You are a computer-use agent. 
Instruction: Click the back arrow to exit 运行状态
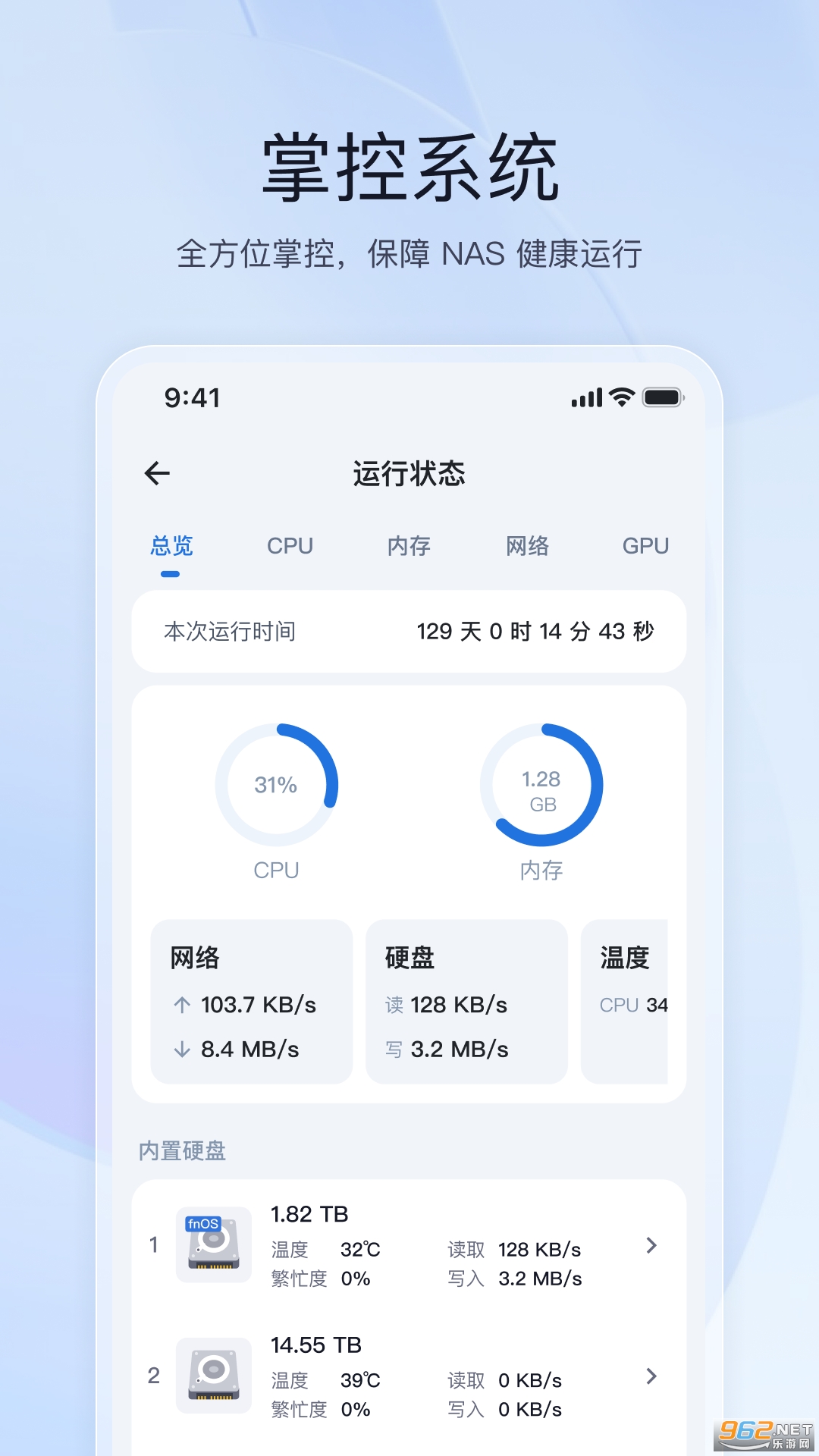pos(157,472)
